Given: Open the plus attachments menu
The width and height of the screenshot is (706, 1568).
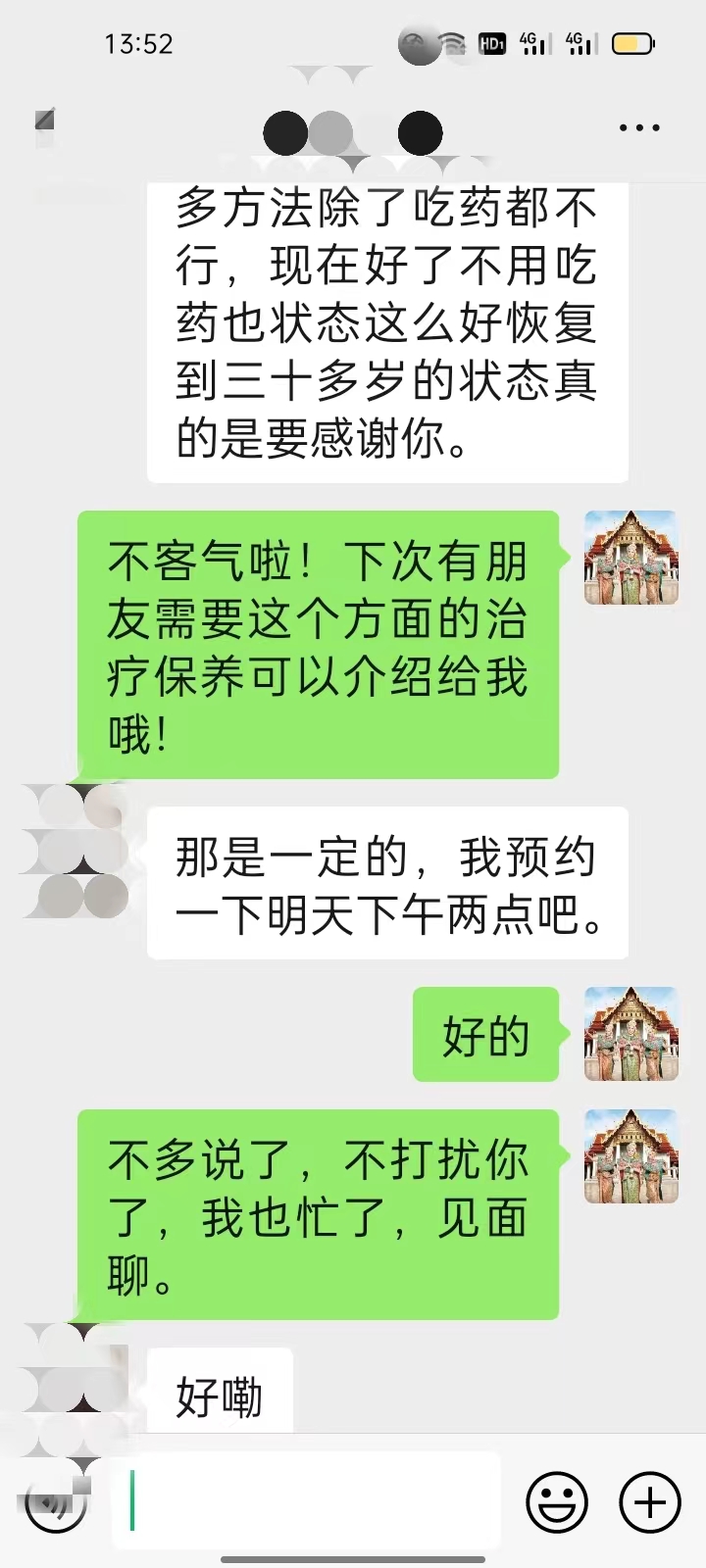Looking at the screenshot, I should pos(649,1501).
